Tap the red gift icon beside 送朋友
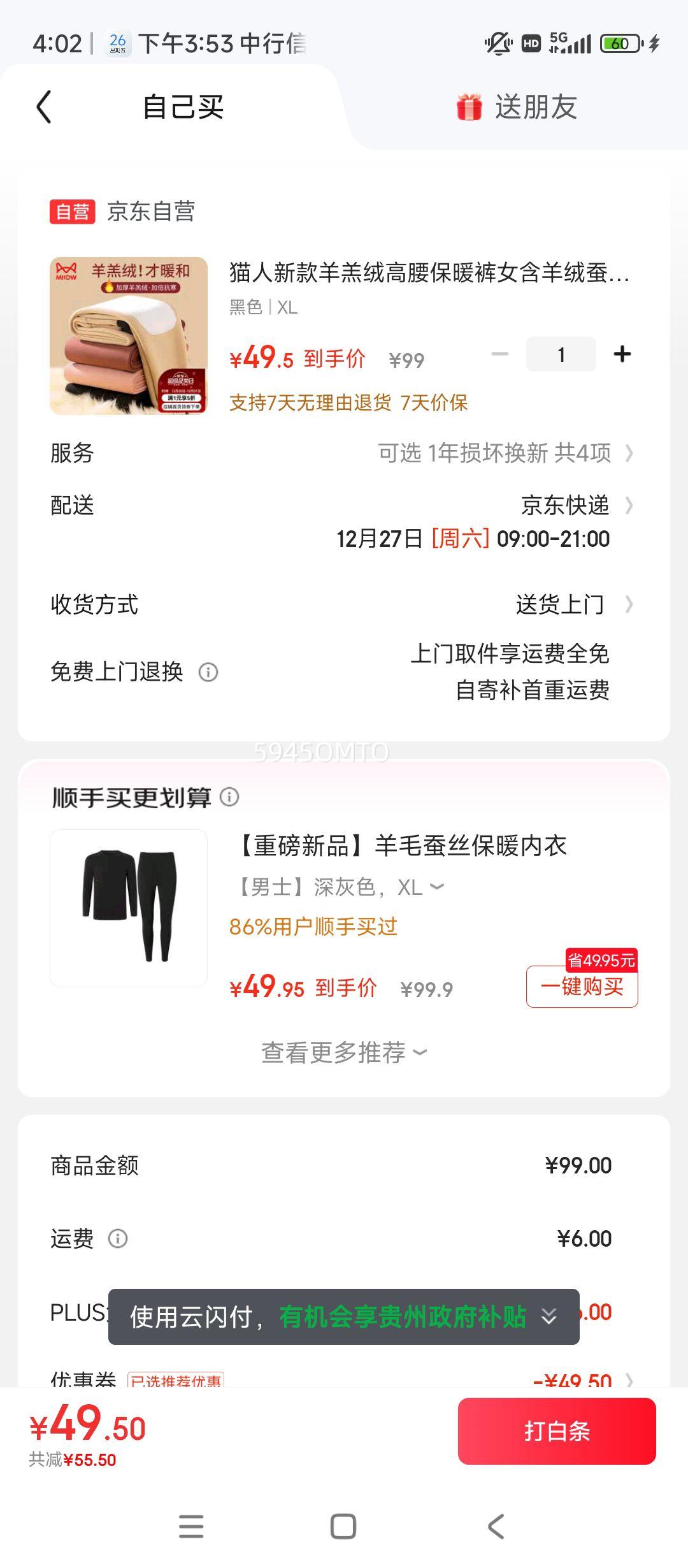The height and width of the screenshot is (1568, 688). coord(470,107)
